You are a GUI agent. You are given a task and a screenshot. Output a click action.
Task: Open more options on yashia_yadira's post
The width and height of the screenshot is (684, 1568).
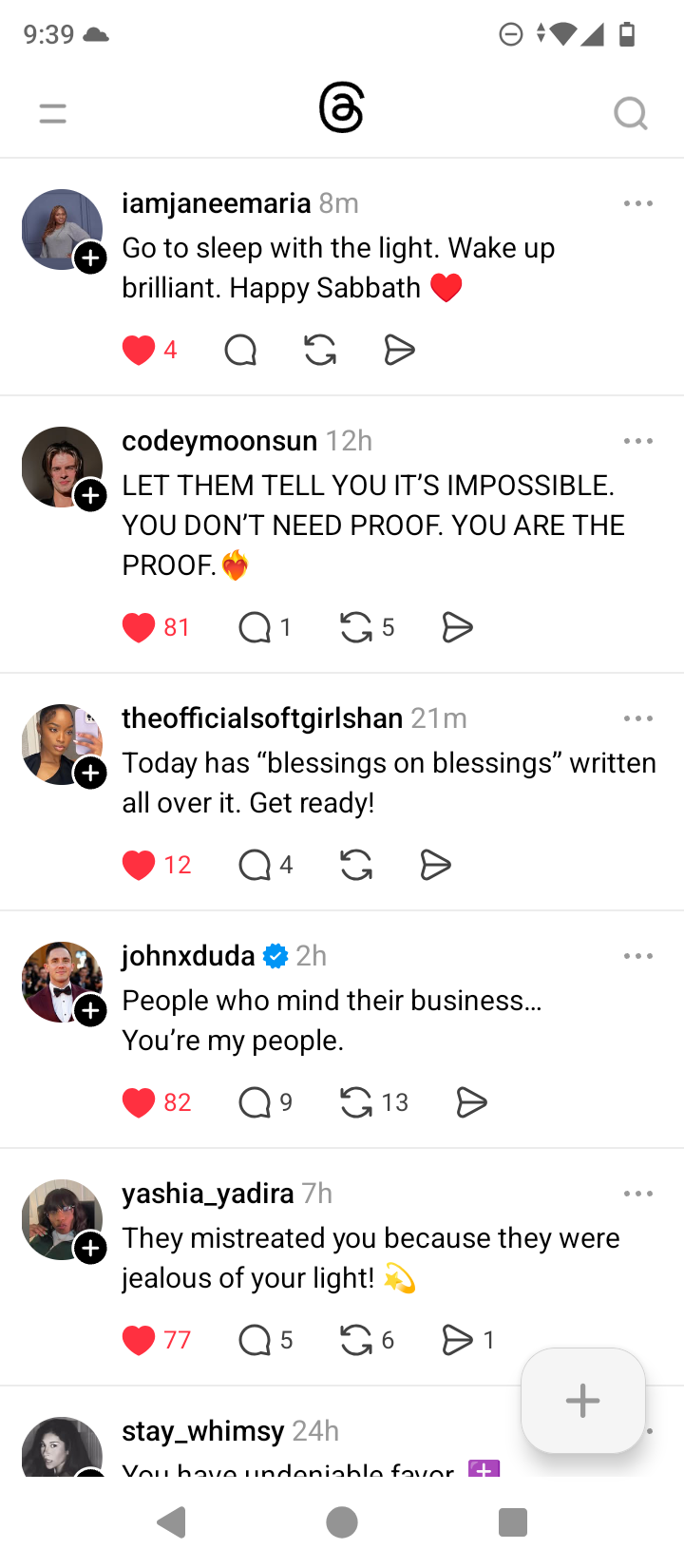click(638, 1194)
